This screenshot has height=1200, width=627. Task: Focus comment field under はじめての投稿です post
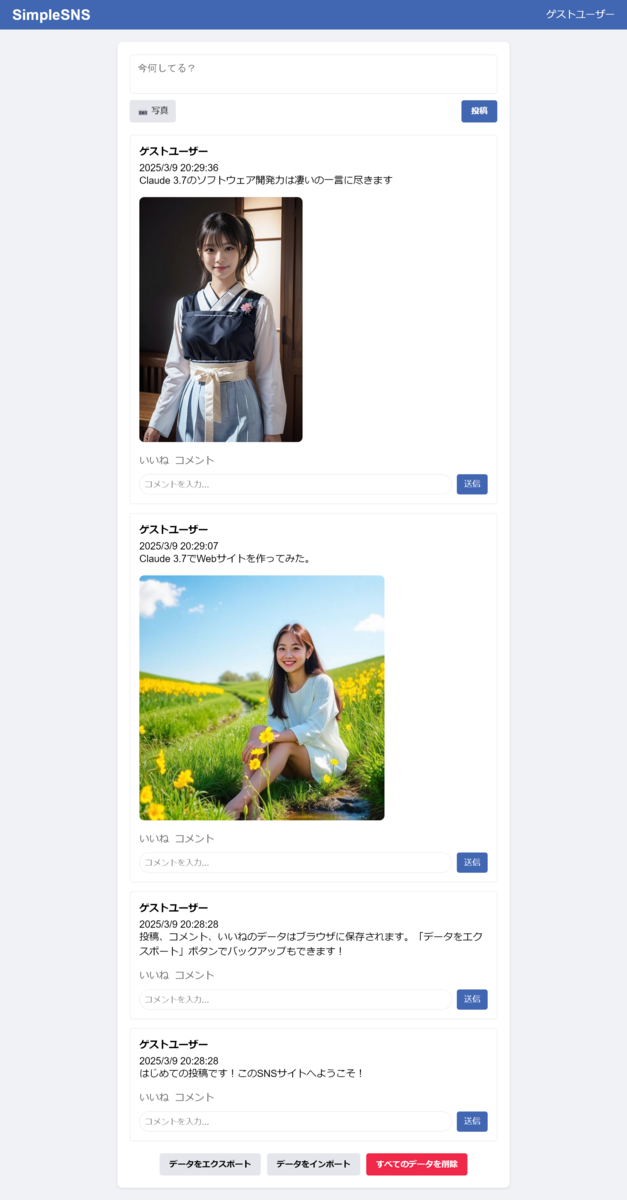click(295, 1121)
